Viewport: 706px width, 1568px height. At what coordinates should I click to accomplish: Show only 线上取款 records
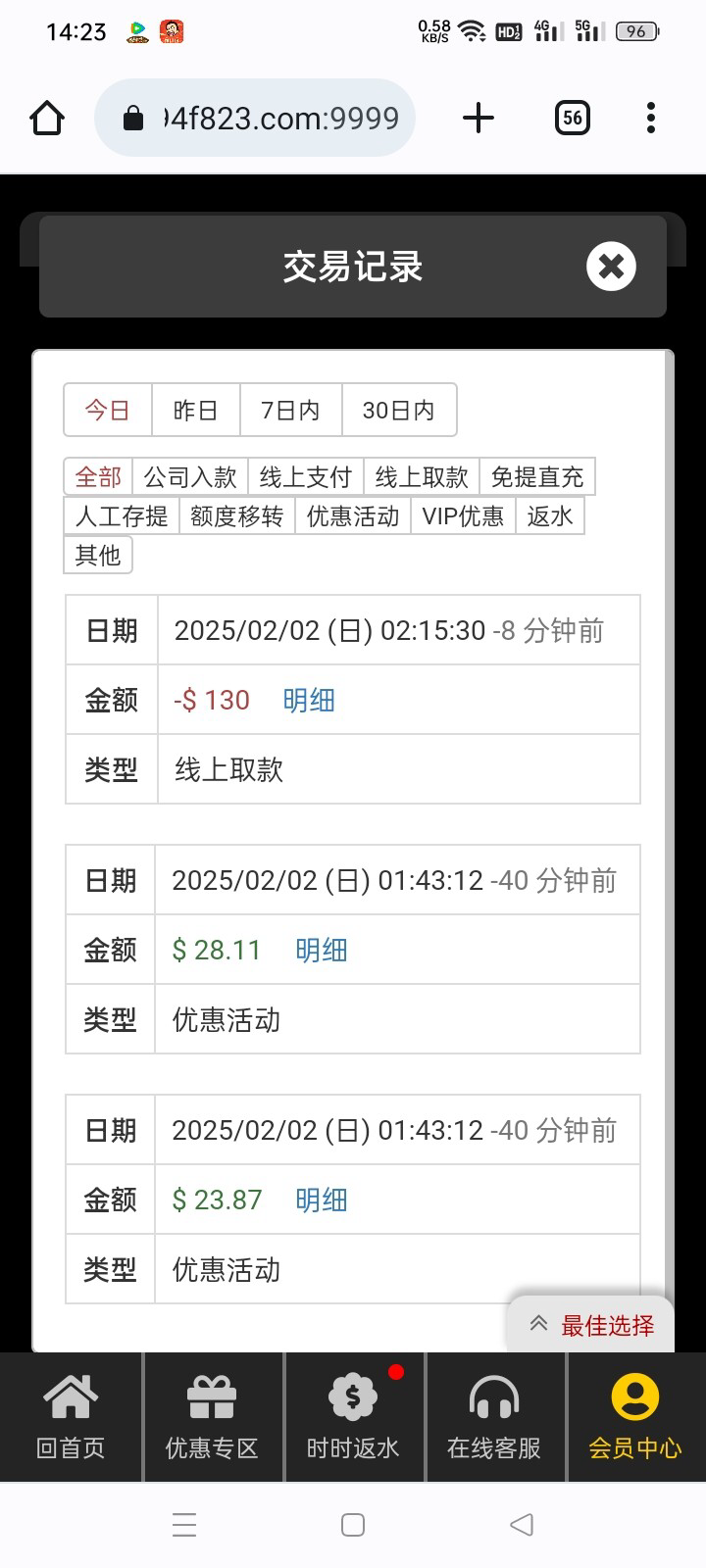[x=422, y=477]
